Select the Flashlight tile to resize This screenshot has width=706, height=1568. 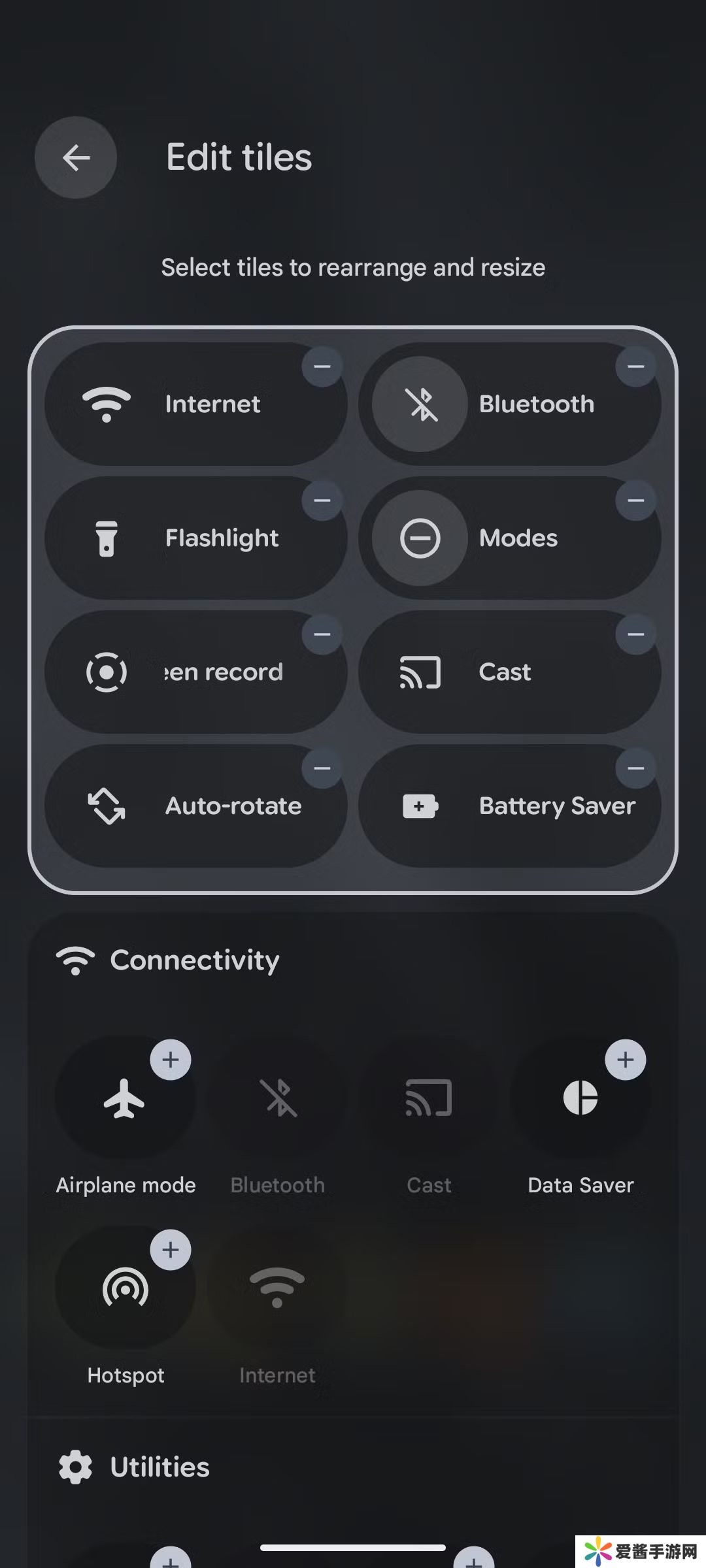pyautogui.click(x=196, y=538)
